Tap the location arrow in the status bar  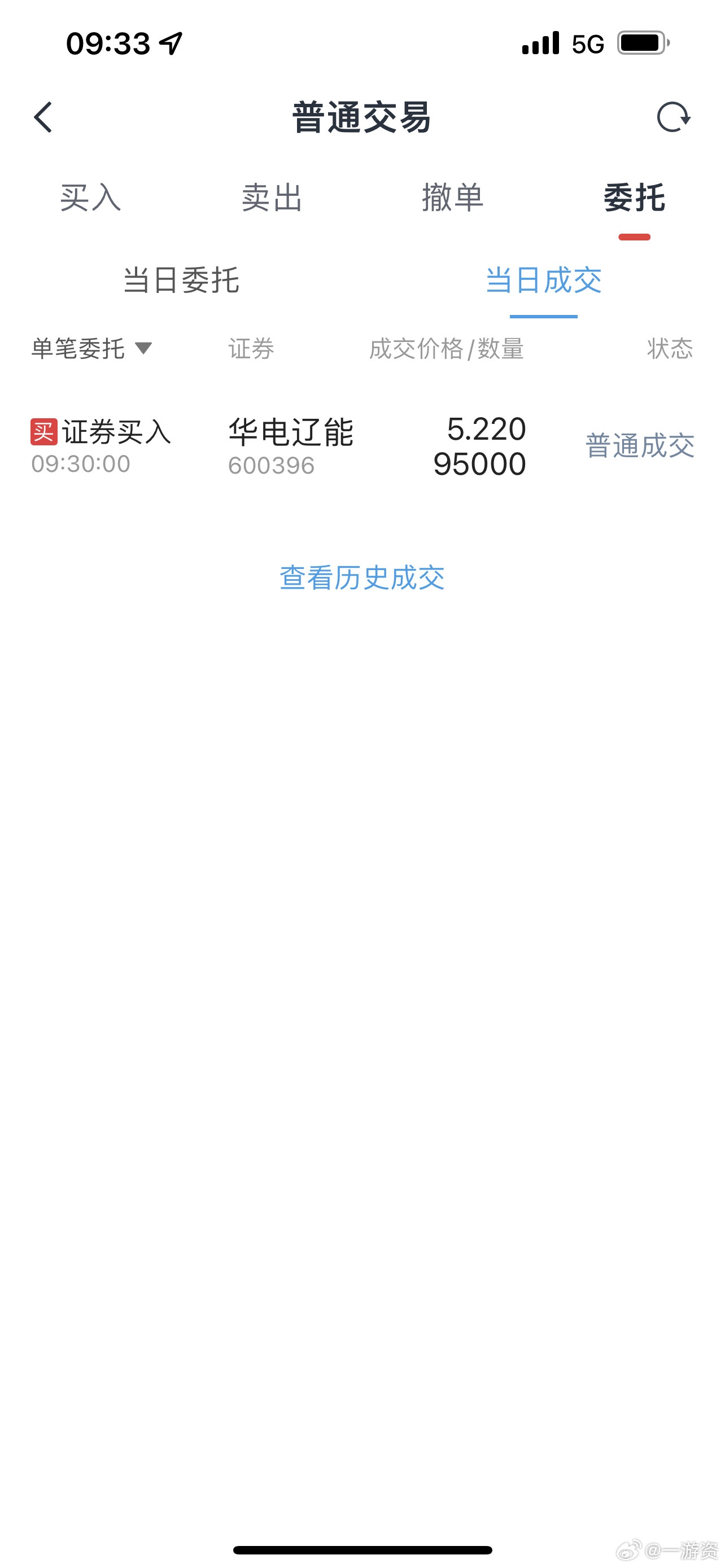click(169, 45)
